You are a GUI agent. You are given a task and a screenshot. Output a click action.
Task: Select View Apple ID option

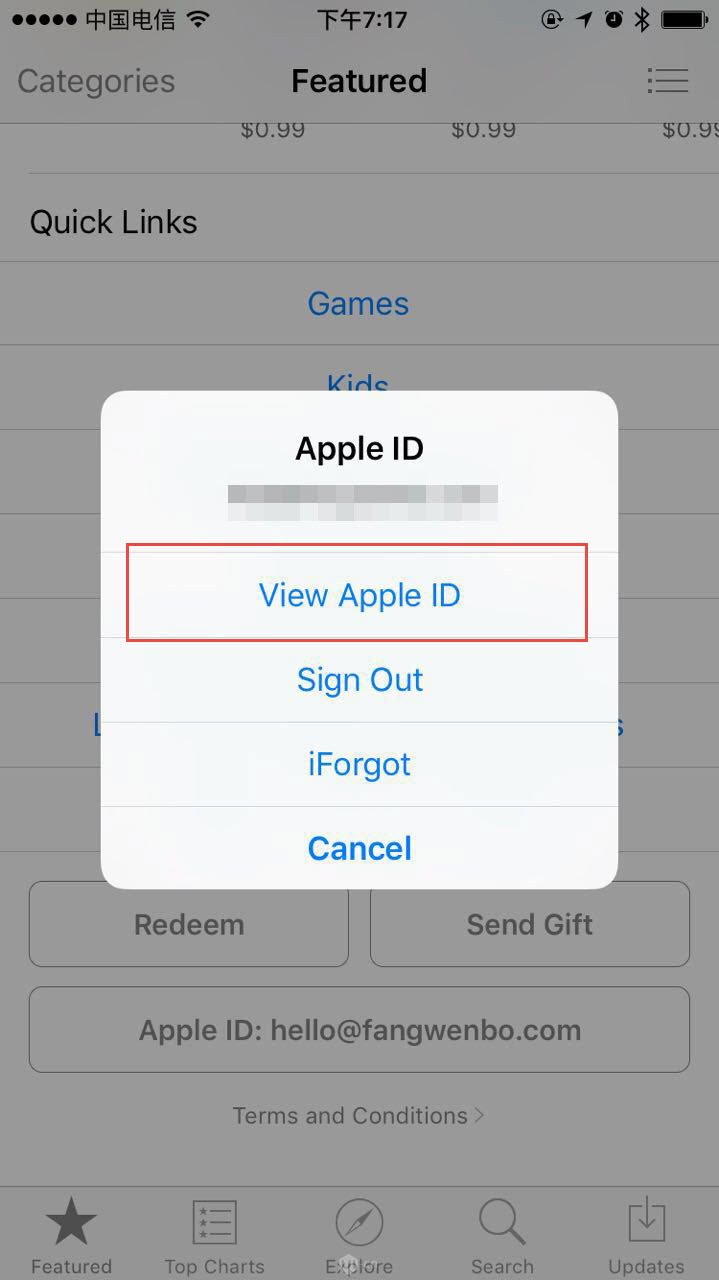(x=359, y=595)
